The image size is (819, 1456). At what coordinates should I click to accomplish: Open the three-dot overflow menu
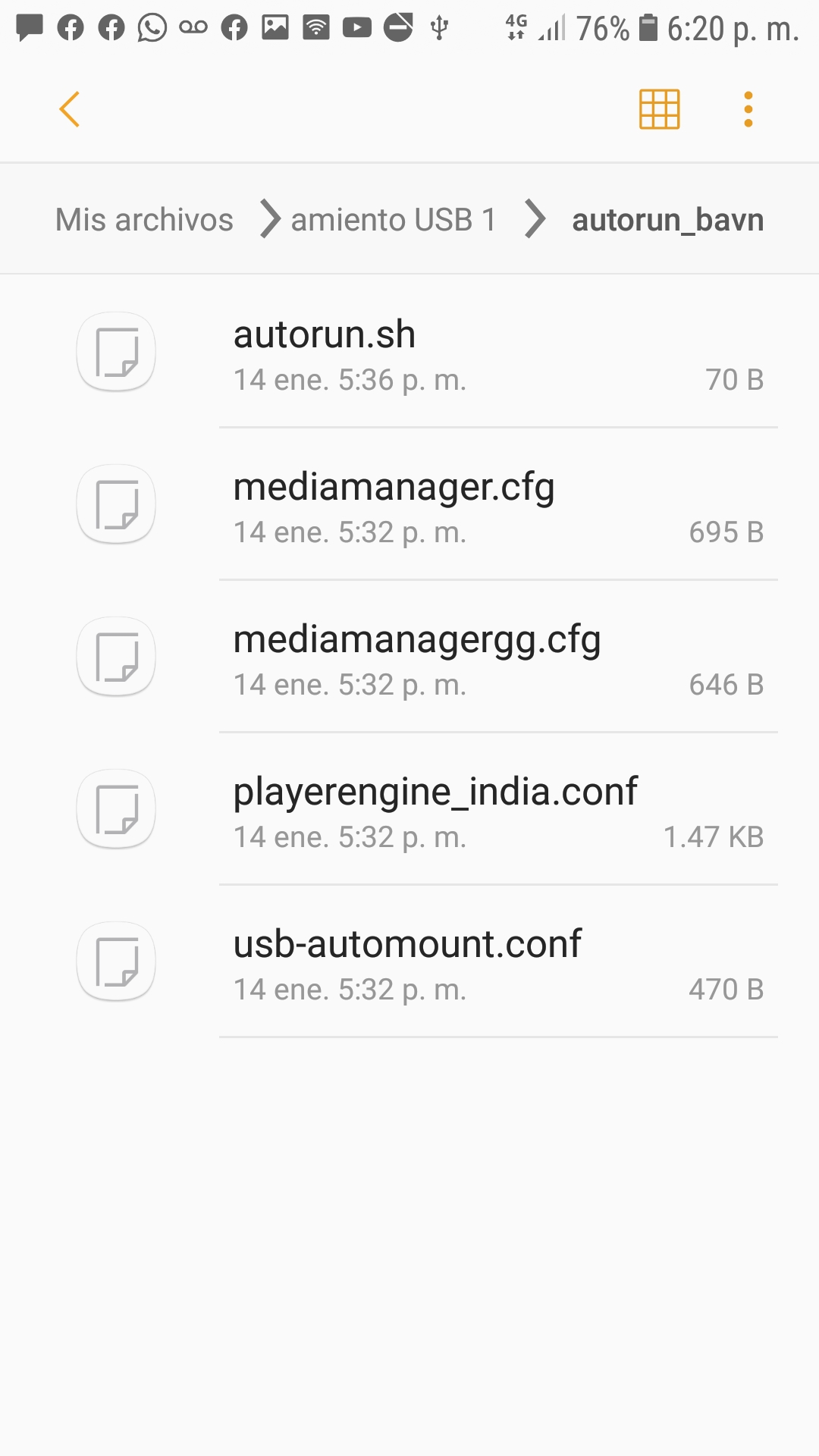click(748, 109)
